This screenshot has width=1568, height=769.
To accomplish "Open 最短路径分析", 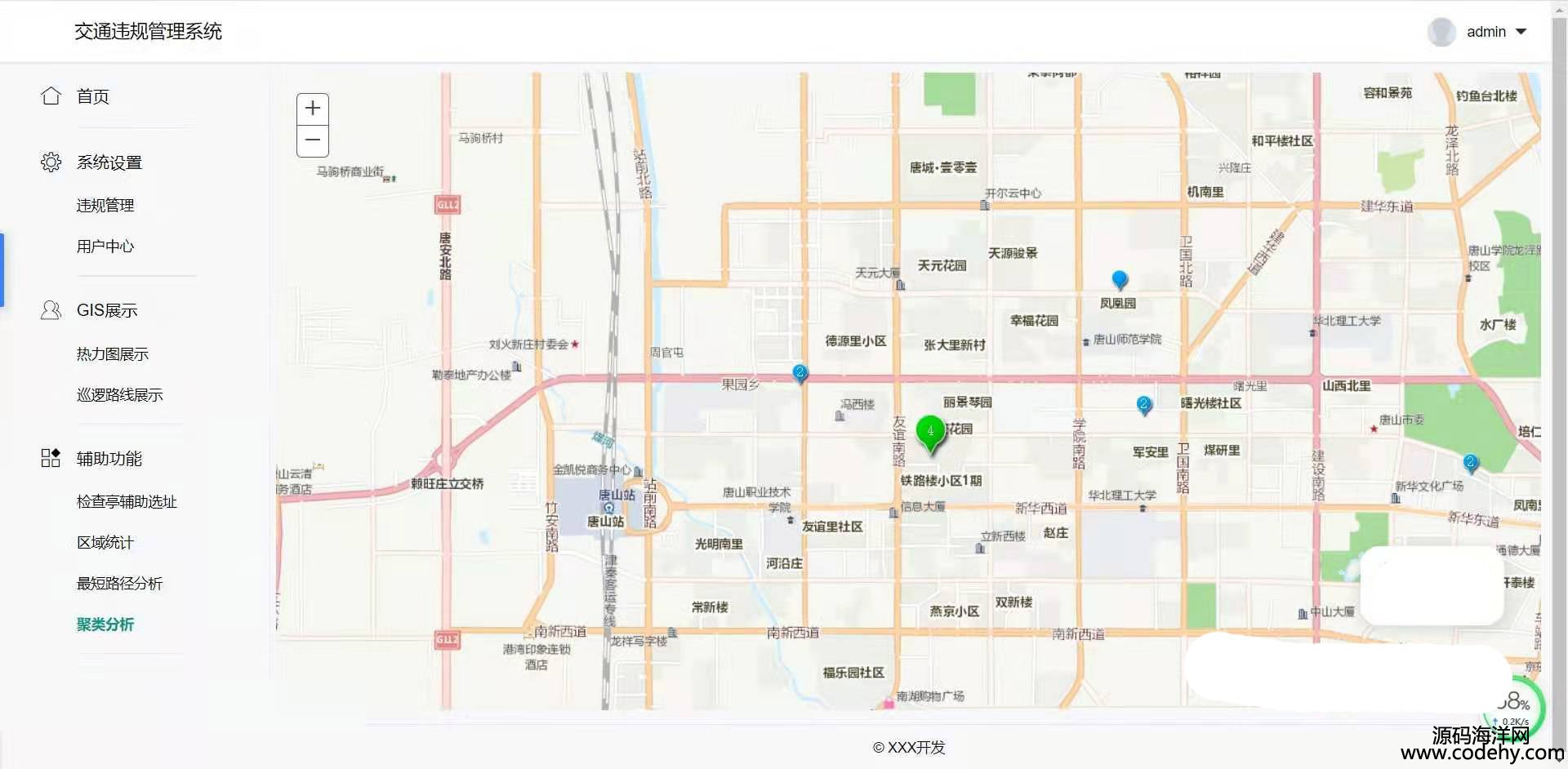I will (120, 584).
